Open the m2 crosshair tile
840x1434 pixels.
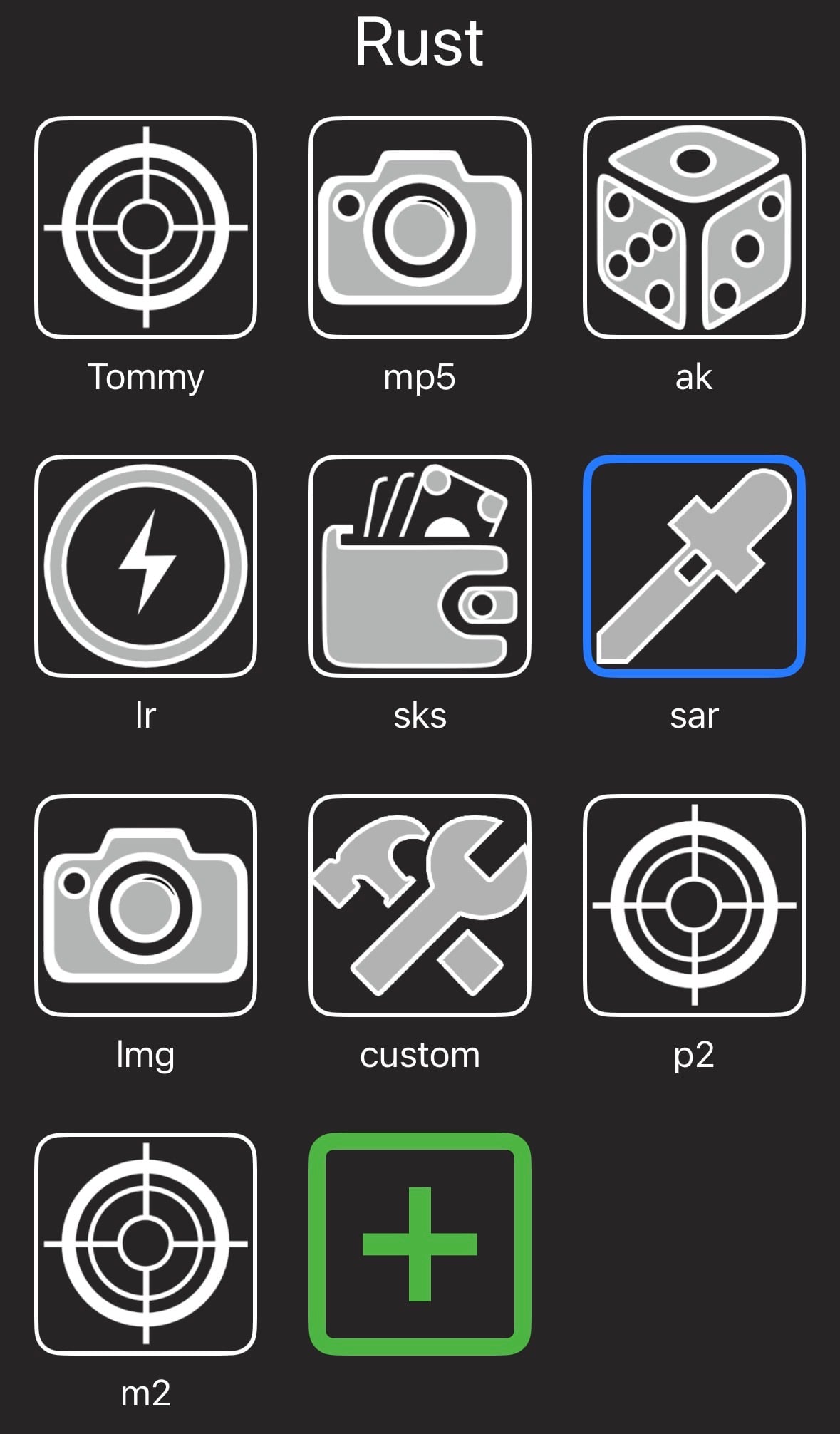pyautogui.click(x=145, y=1244)
